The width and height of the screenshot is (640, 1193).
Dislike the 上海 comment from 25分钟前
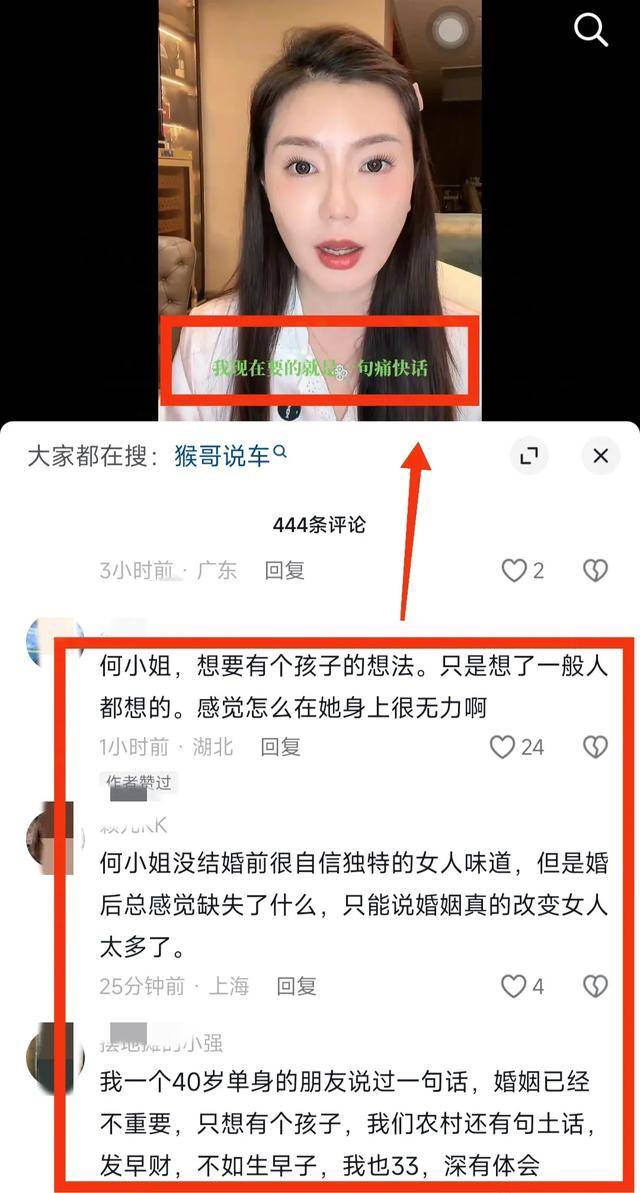click(x=595, y=986)
